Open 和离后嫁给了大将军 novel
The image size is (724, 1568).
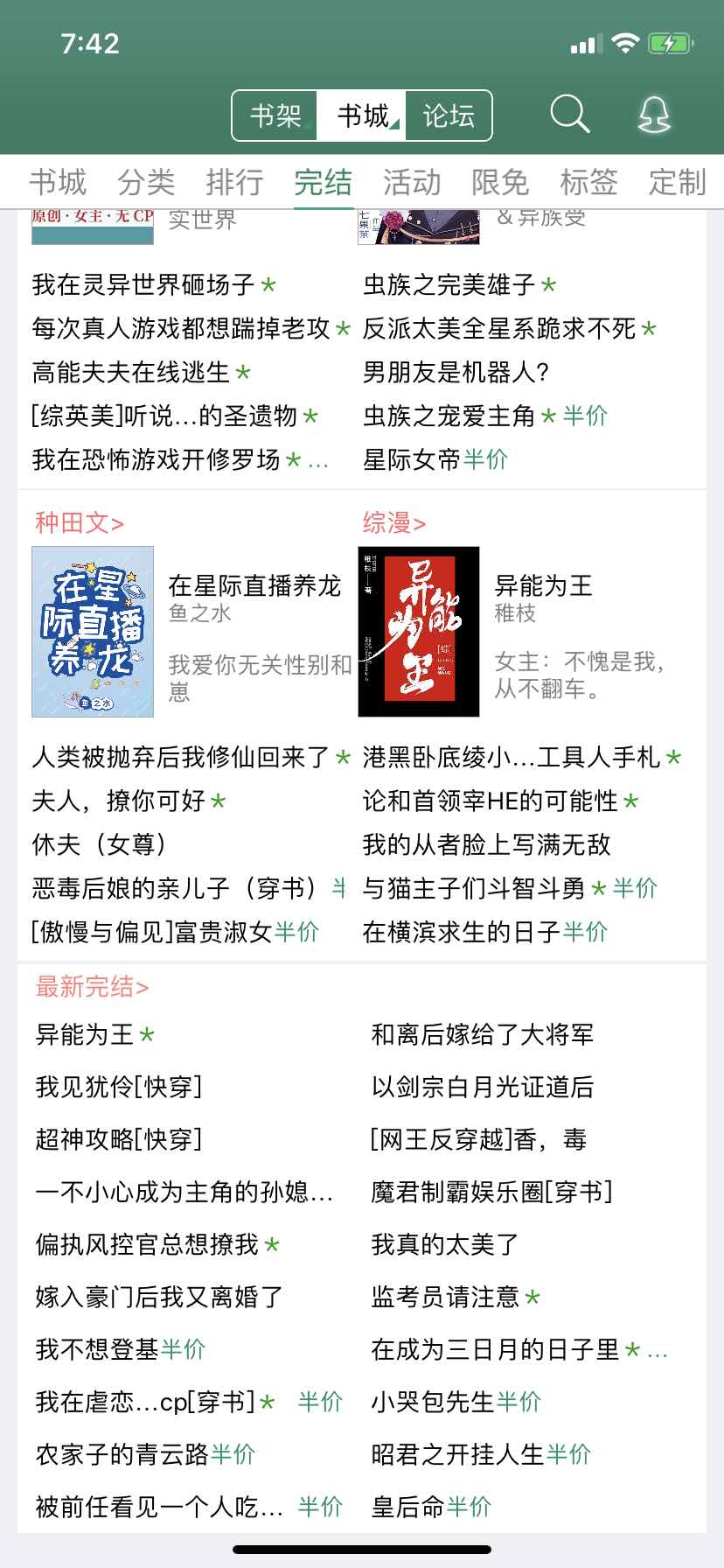coord(483,1034)
